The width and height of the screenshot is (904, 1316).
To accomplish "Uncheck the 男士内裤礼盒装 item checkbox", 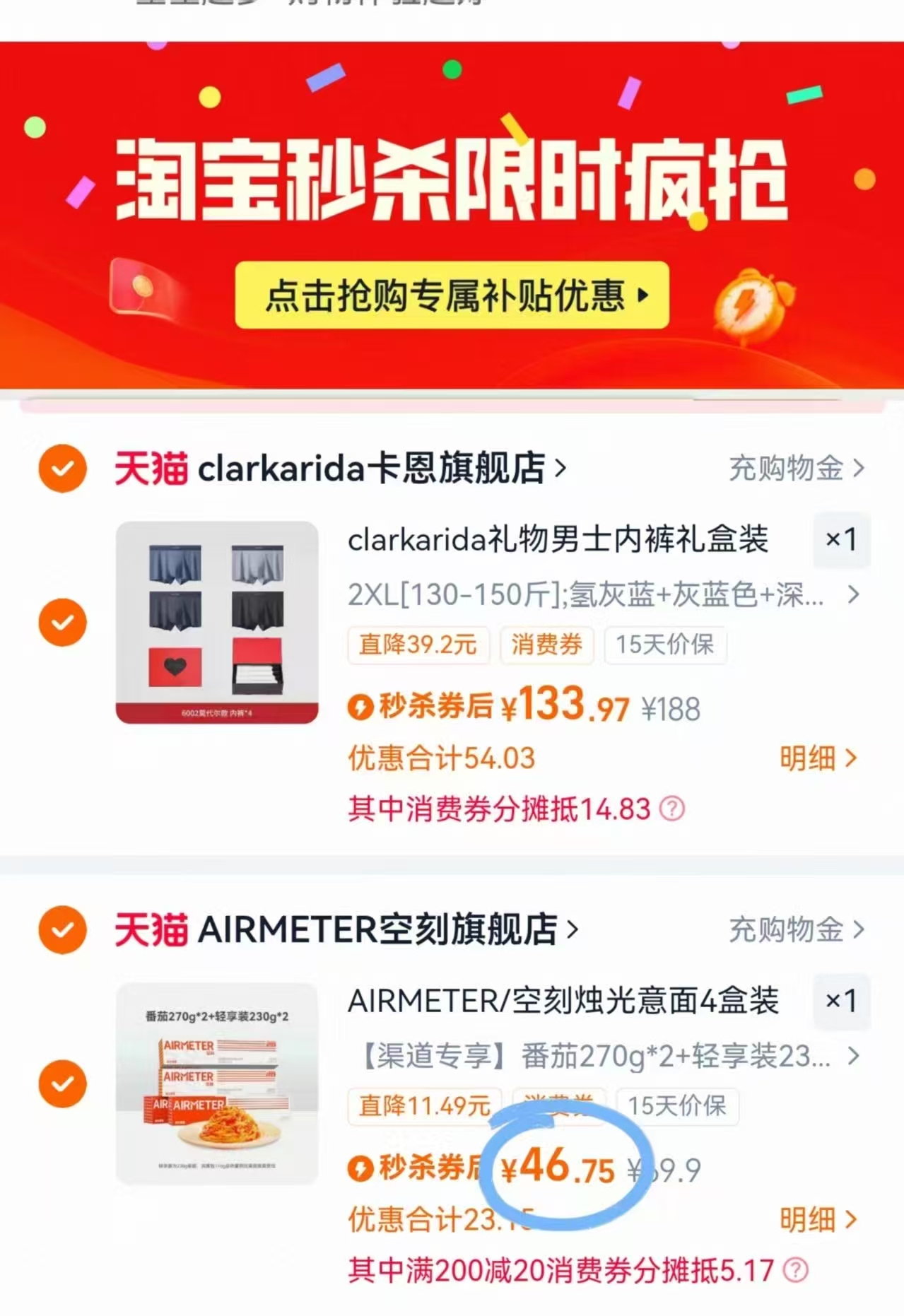I will [62, 622].
